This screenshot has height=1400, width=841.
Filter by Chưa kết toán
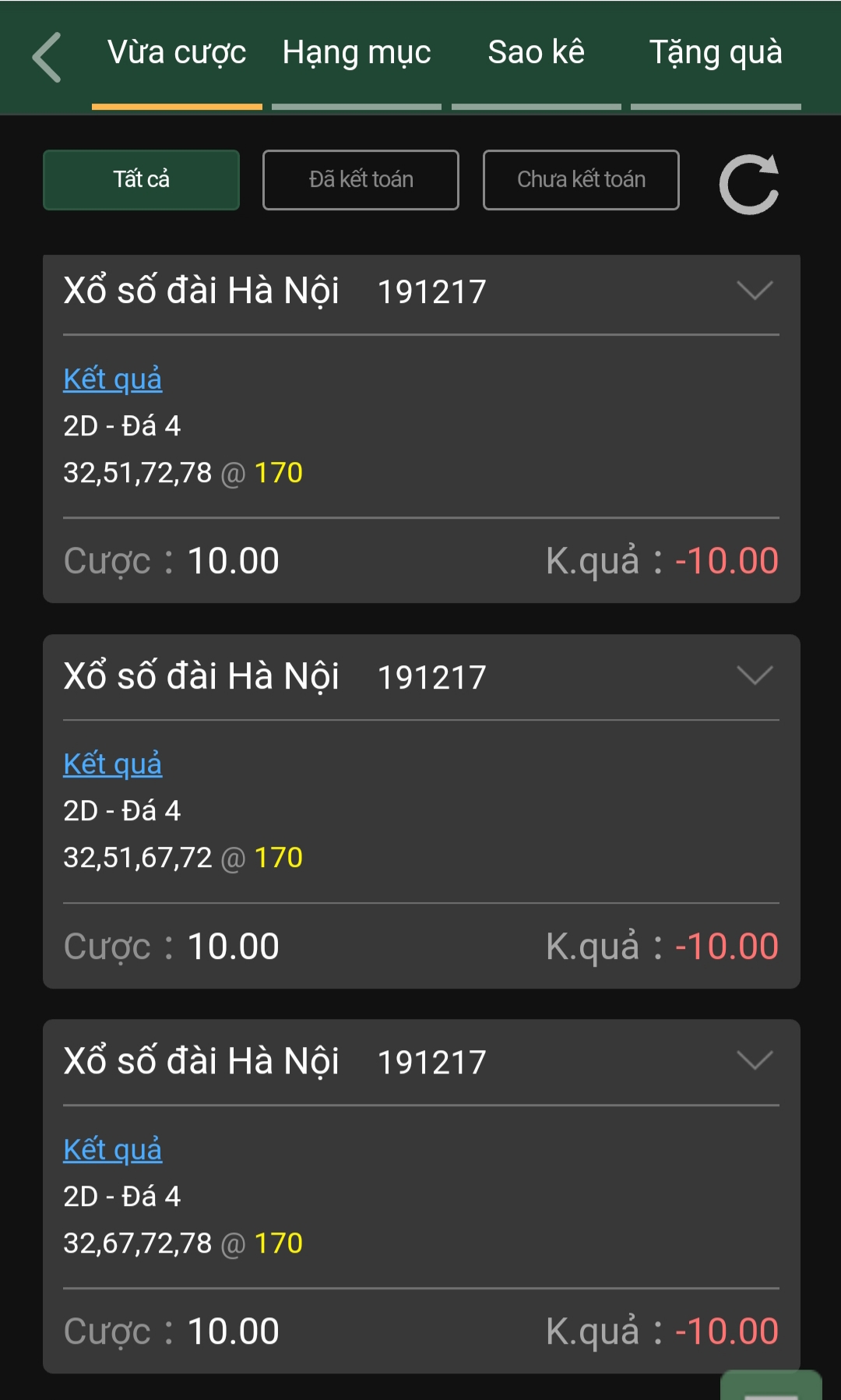click(581, 180)
